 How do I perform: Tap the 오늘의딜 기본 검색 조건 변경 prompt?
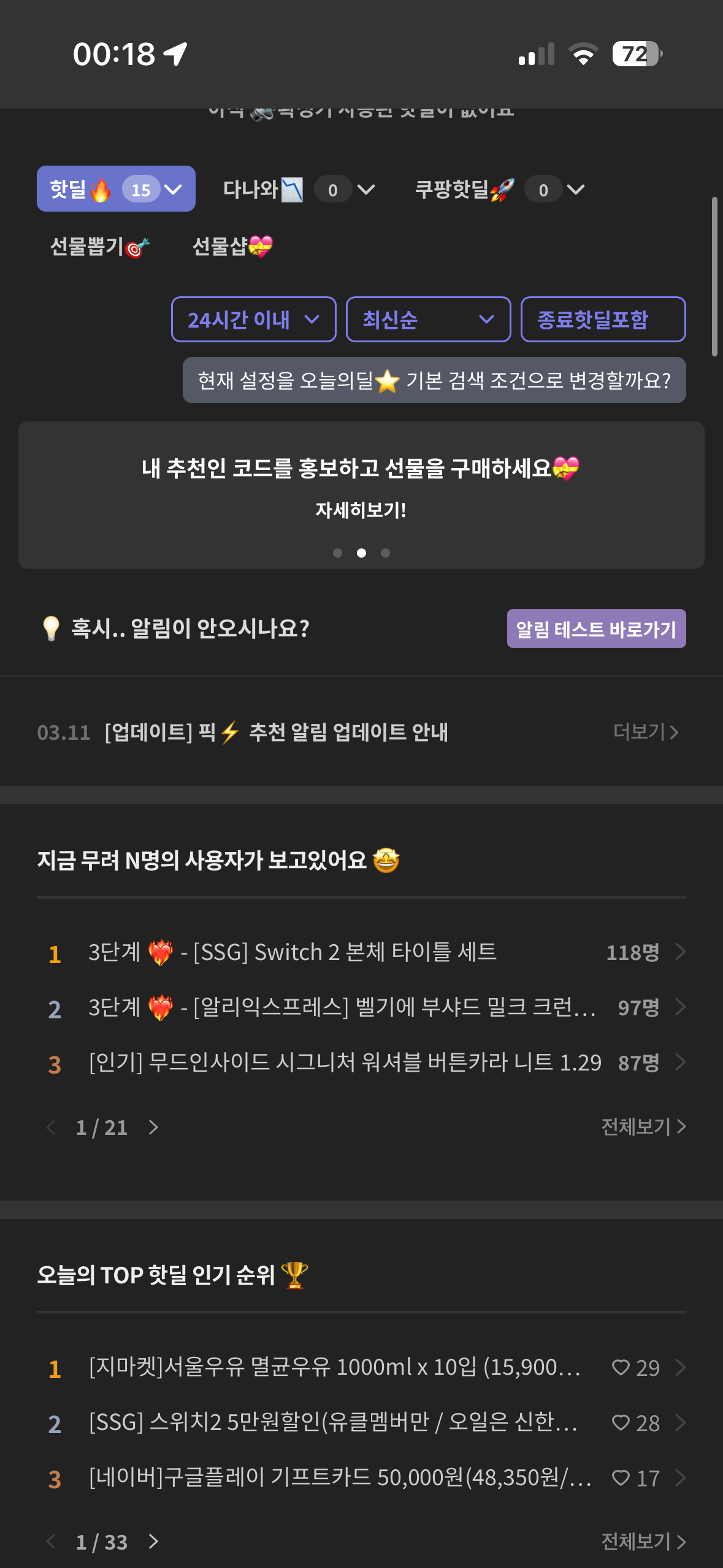[434, 380]
